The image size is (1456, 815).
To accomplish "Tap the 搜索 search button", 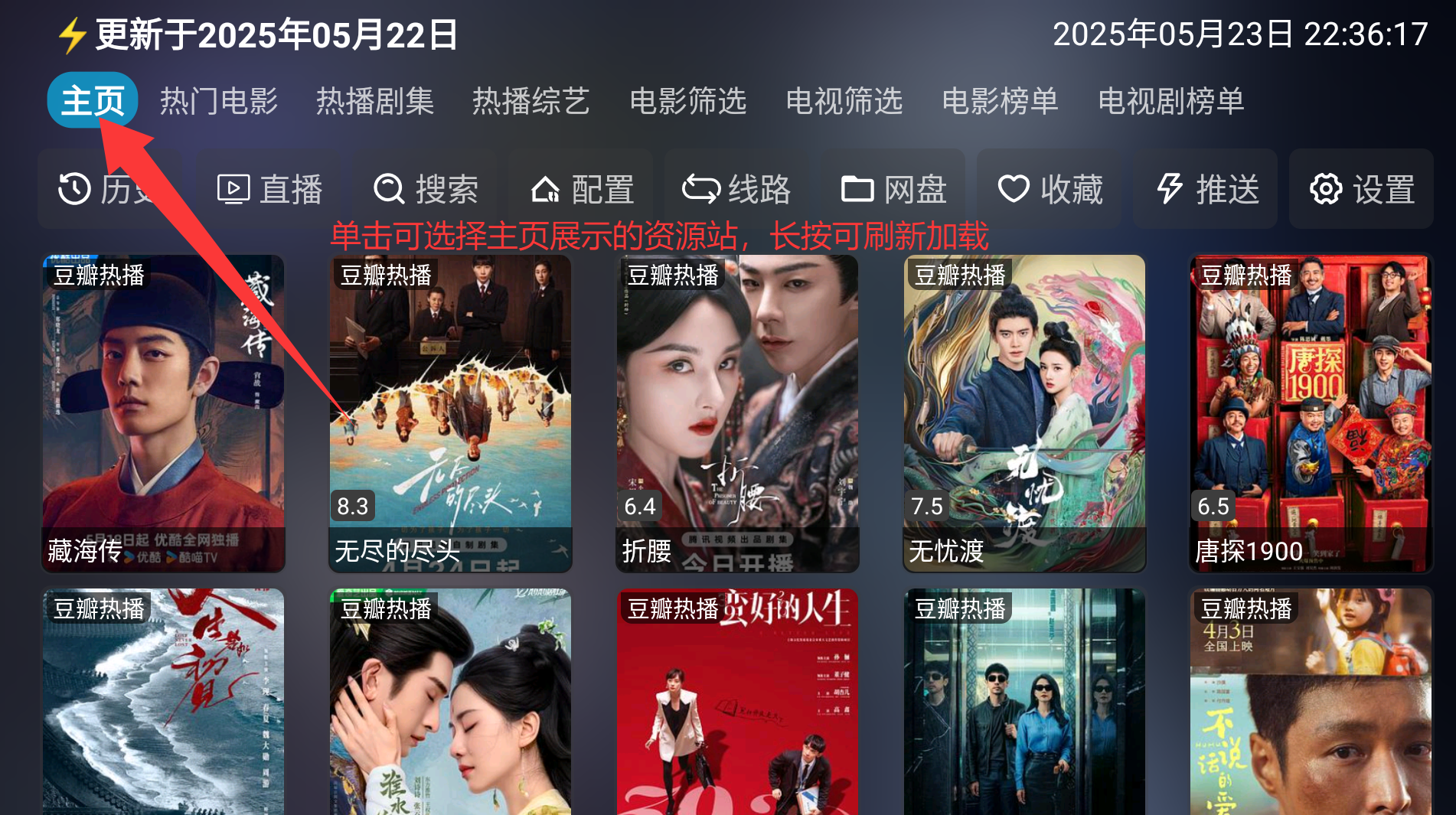I will point(426,189).
